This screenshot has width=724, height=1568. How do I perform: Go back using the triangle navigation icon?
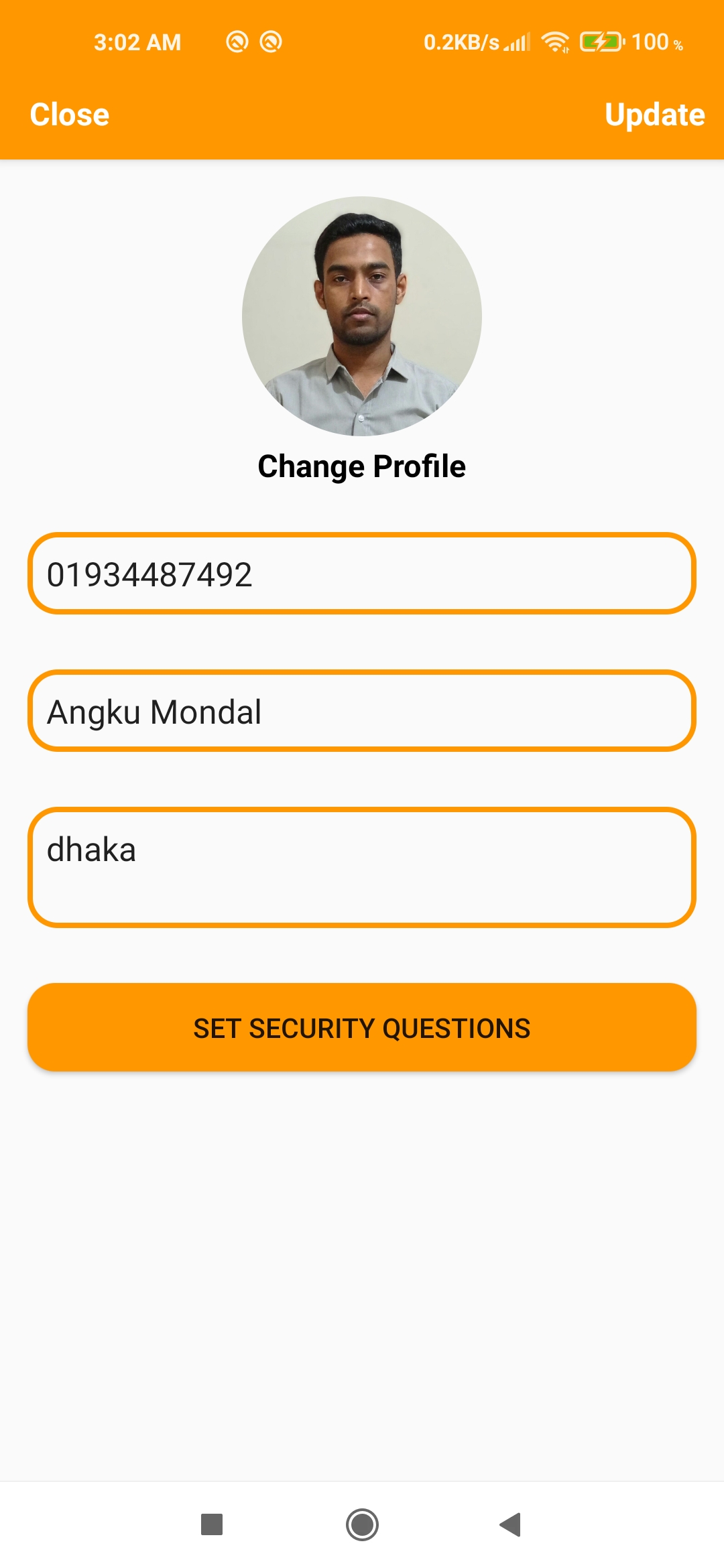click(x=511, y=1524)
